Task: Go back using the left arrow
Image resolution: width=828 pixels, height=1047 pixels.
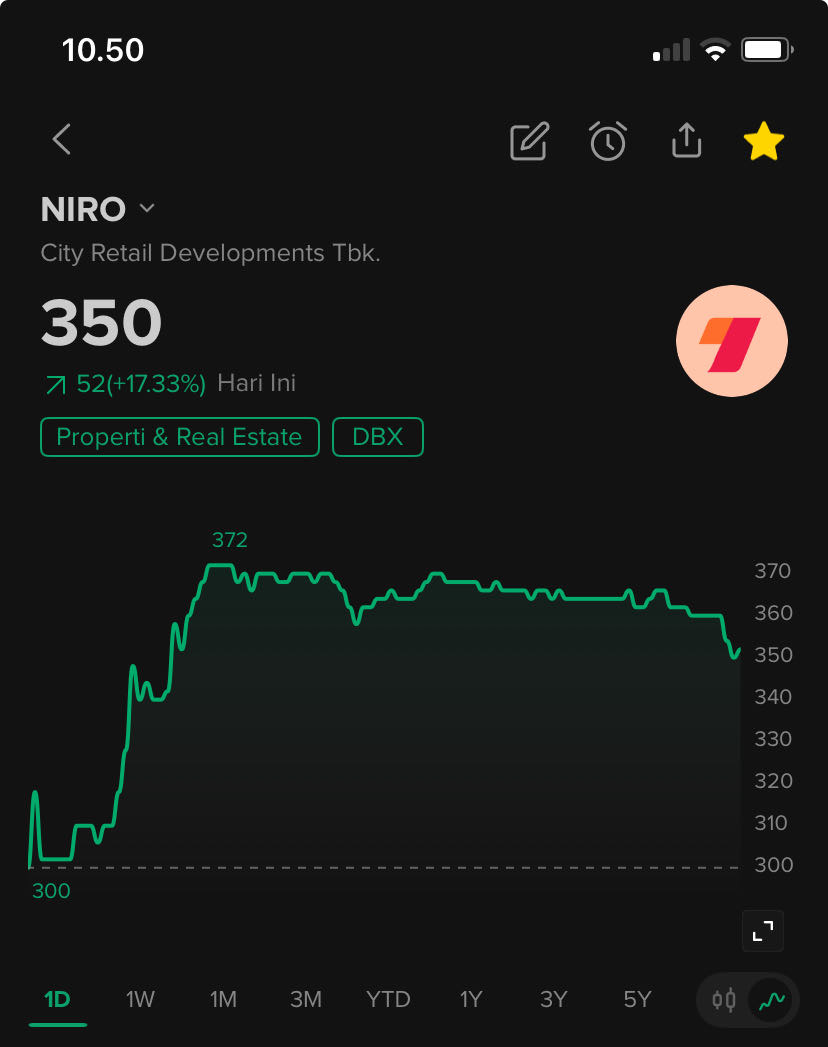Action: (62, 140)
